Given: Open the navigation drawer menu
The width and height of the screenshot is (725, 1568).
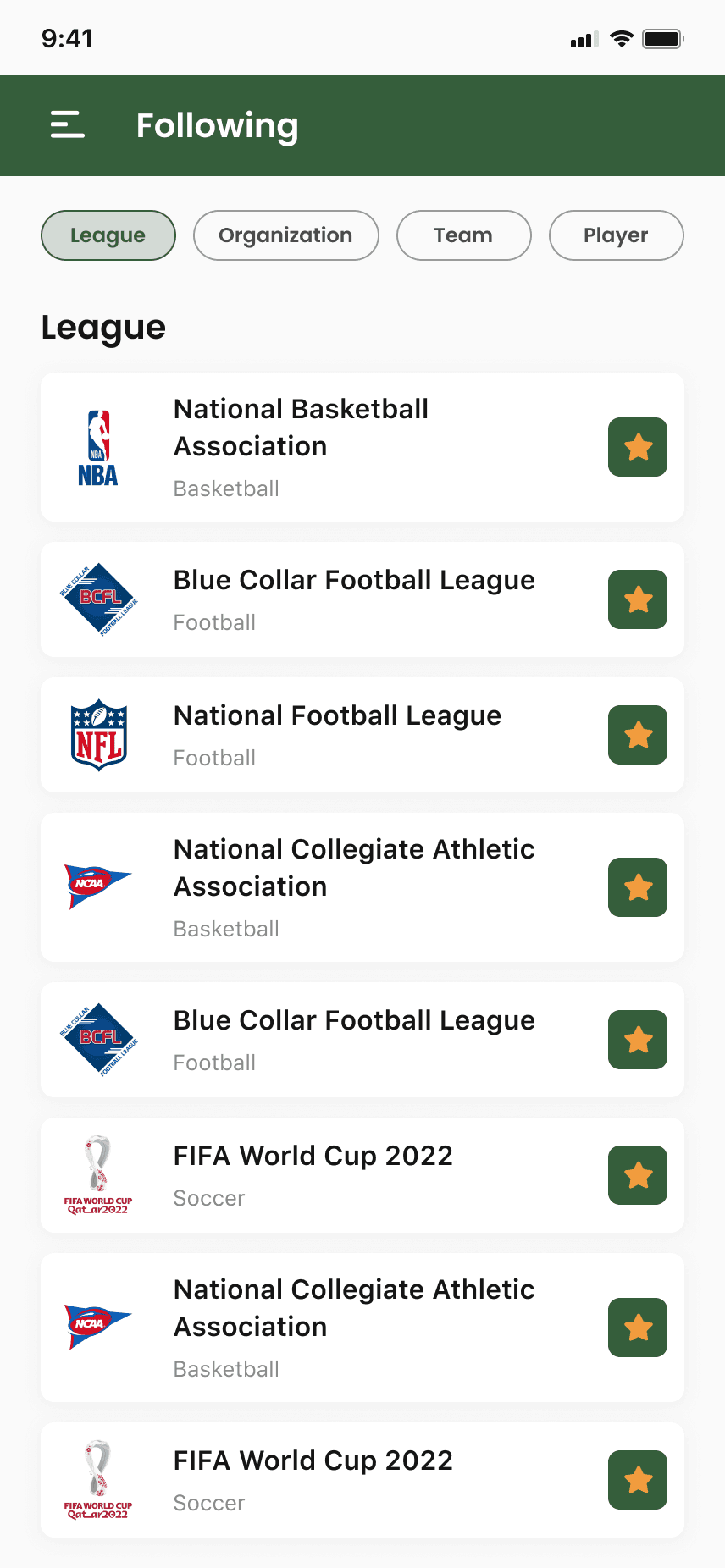Looking at the screenshot, I should pyautogui.click(x=68, y=124).
